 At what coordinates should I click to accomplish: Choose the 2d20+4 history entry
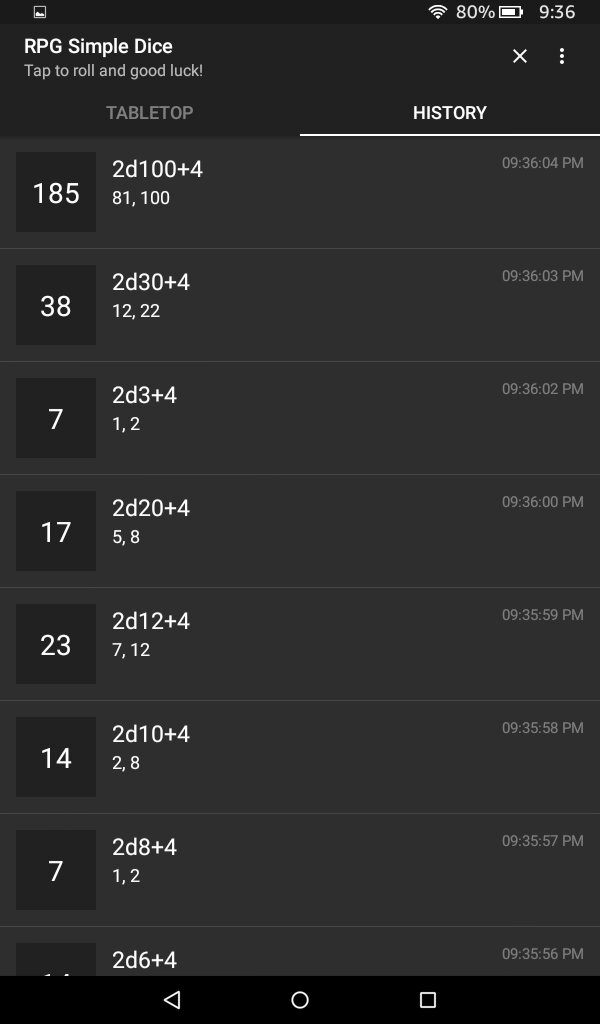pos(300,531)
